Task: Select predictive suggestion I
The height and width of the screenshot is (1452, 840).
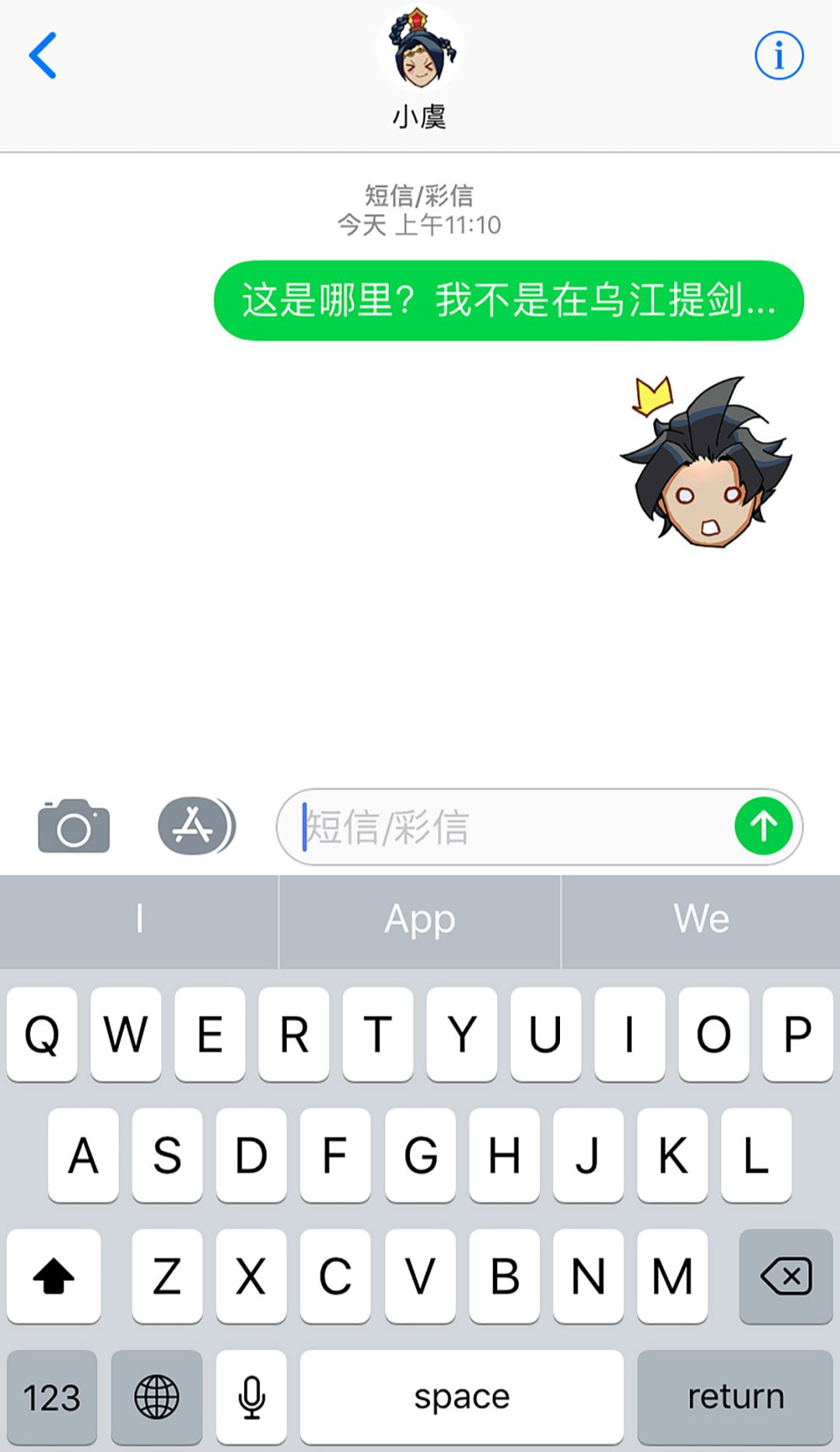Action: (139, 920)
